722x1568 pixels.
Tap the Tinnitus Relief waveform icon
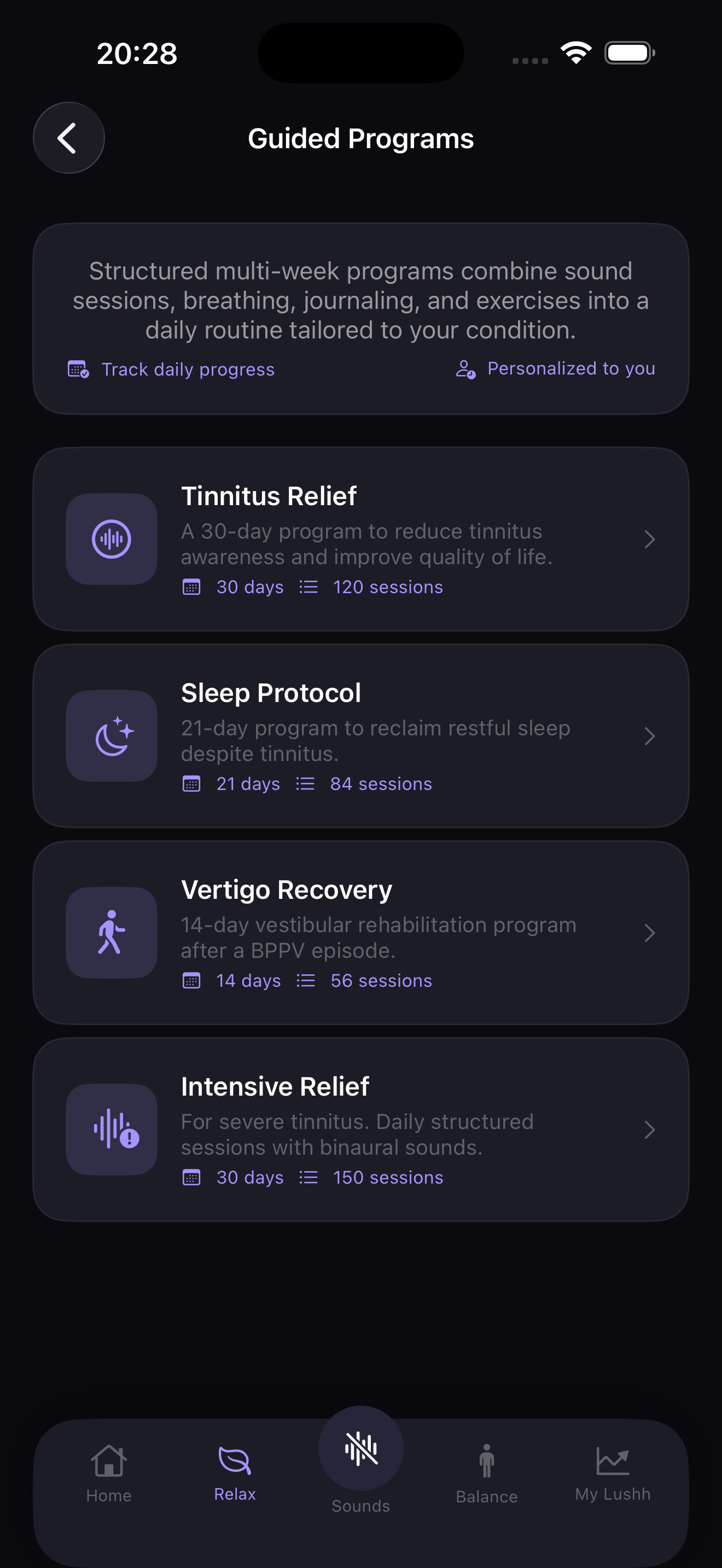pos(112,539)
